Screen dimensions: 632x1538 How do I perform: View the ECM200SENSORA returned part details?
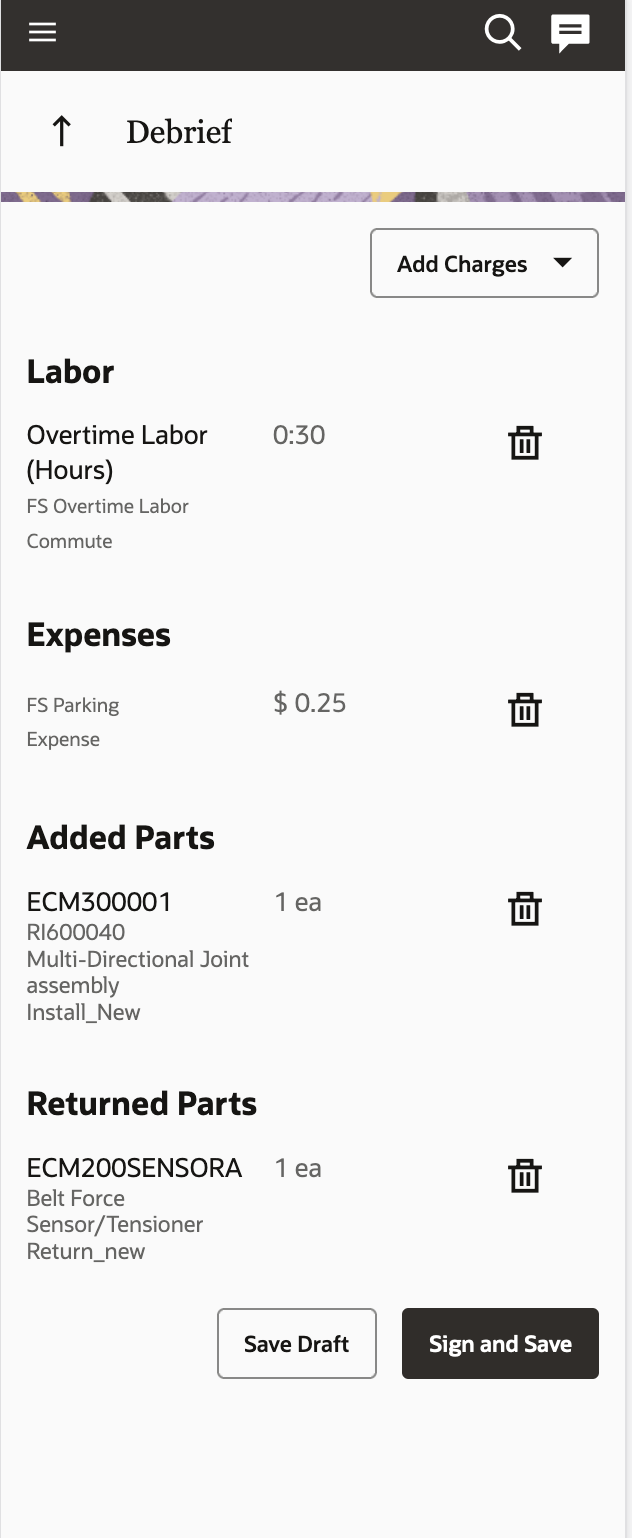(134, 1168)
